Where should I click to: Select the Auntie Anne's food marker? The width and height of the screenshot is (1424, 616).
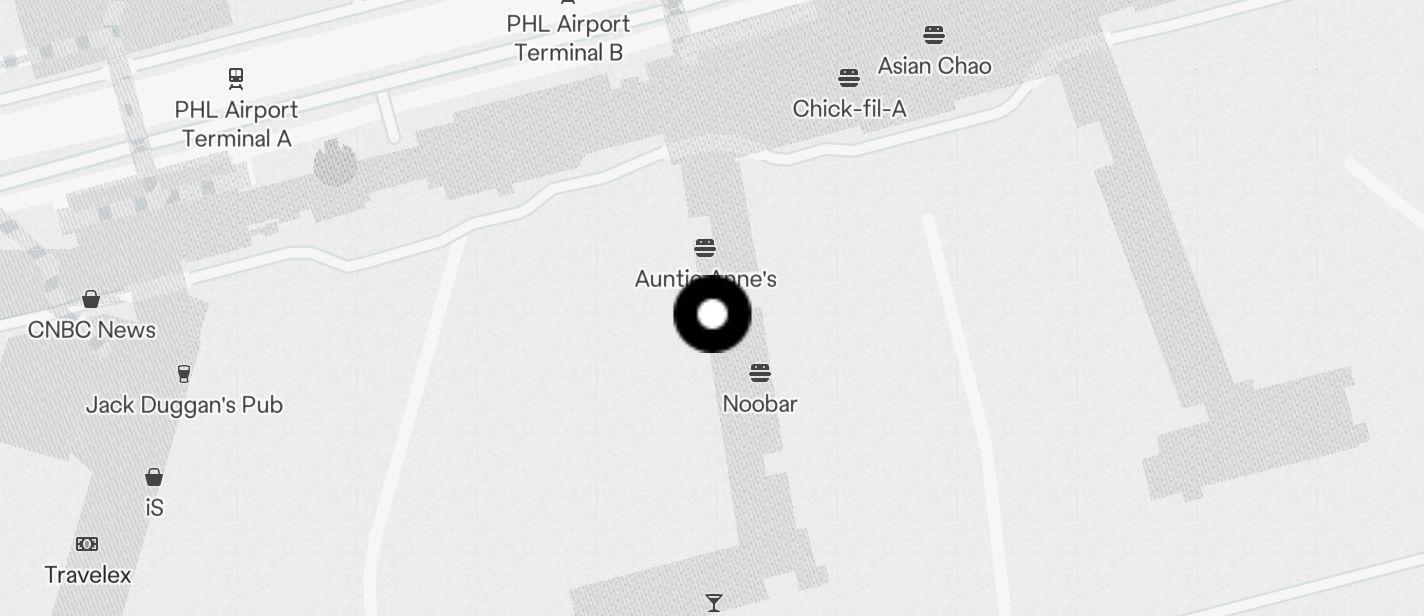click(x=705, y=248)
